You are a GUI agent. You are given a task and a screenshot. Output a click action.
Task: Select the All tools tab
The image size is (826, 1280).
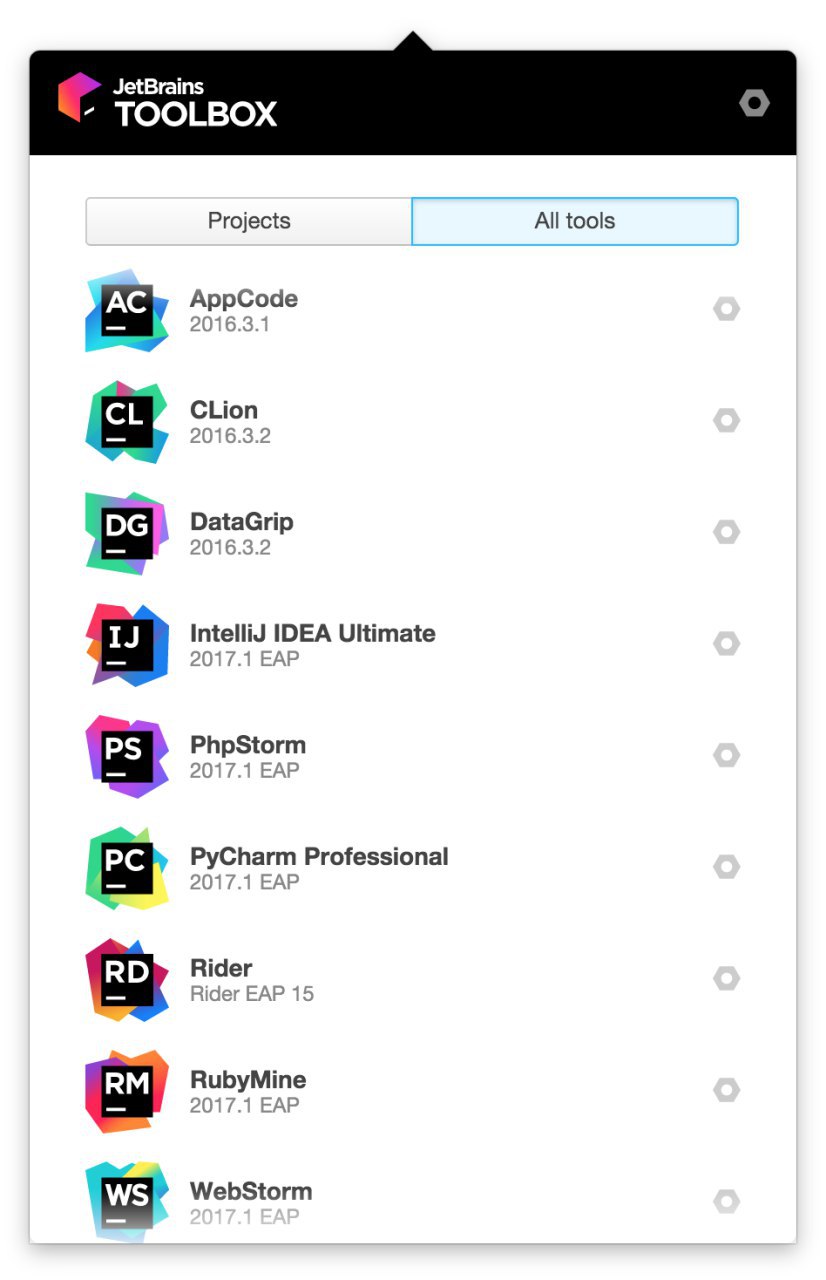point(575,221)
